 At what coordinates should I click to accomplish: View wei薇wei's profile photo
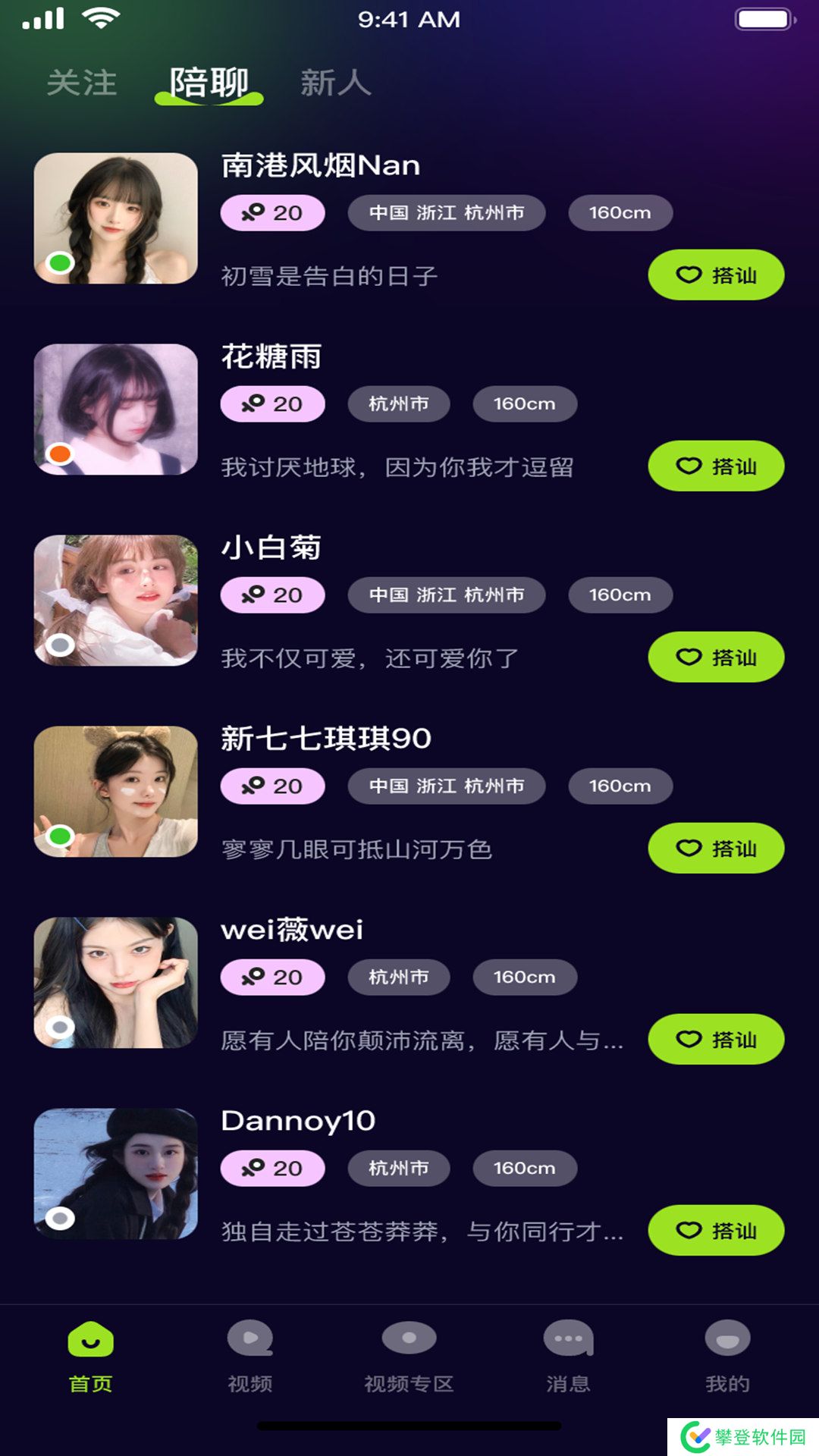[116, 983]
